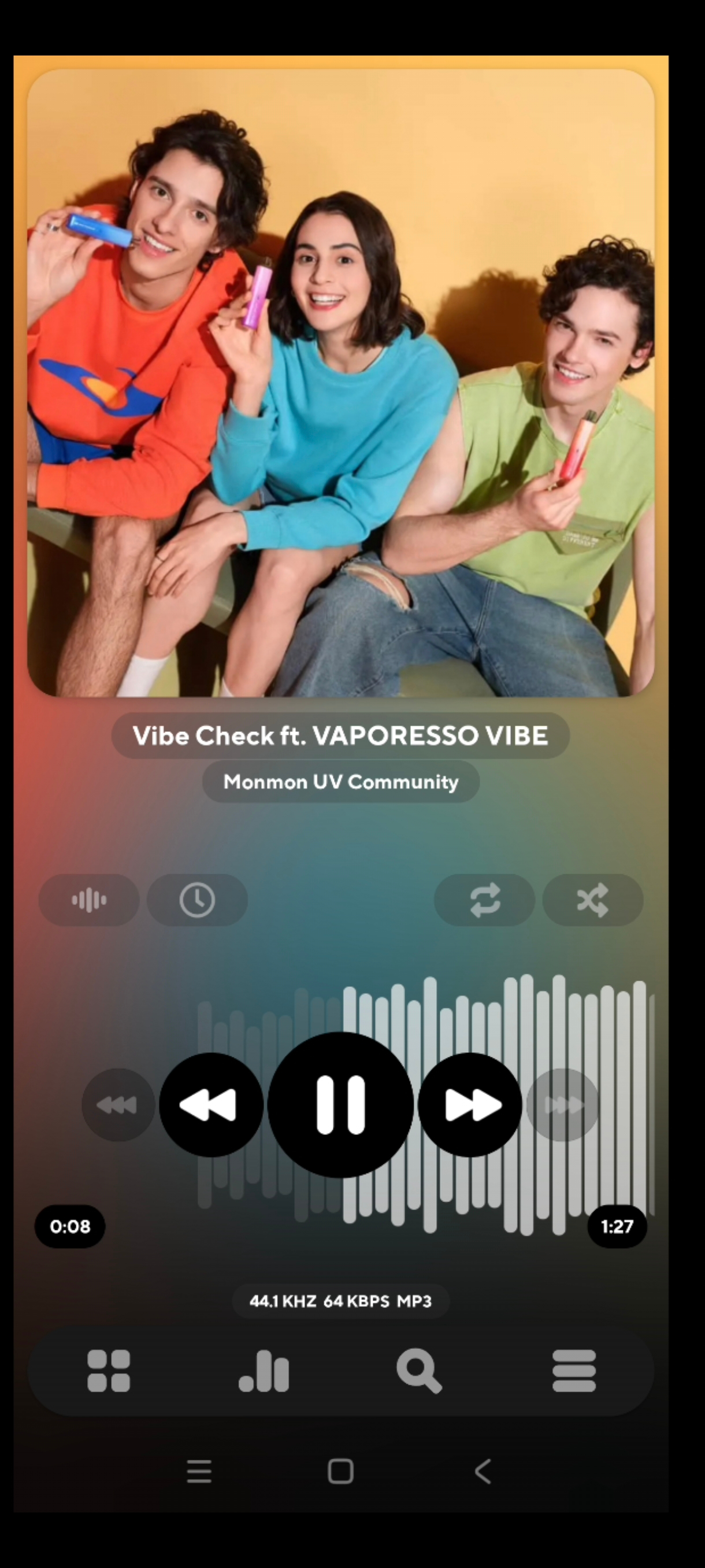Tap the Monmon UV Community artist label
Screen dimensions: 705x1568
coord(340,782)
